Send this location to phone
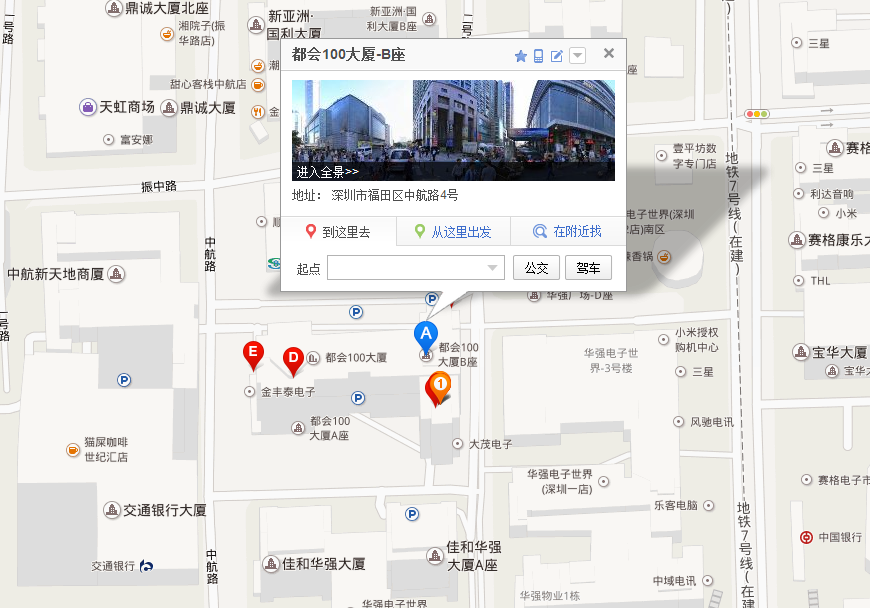 pyautogui.click(x=538, y=56)
